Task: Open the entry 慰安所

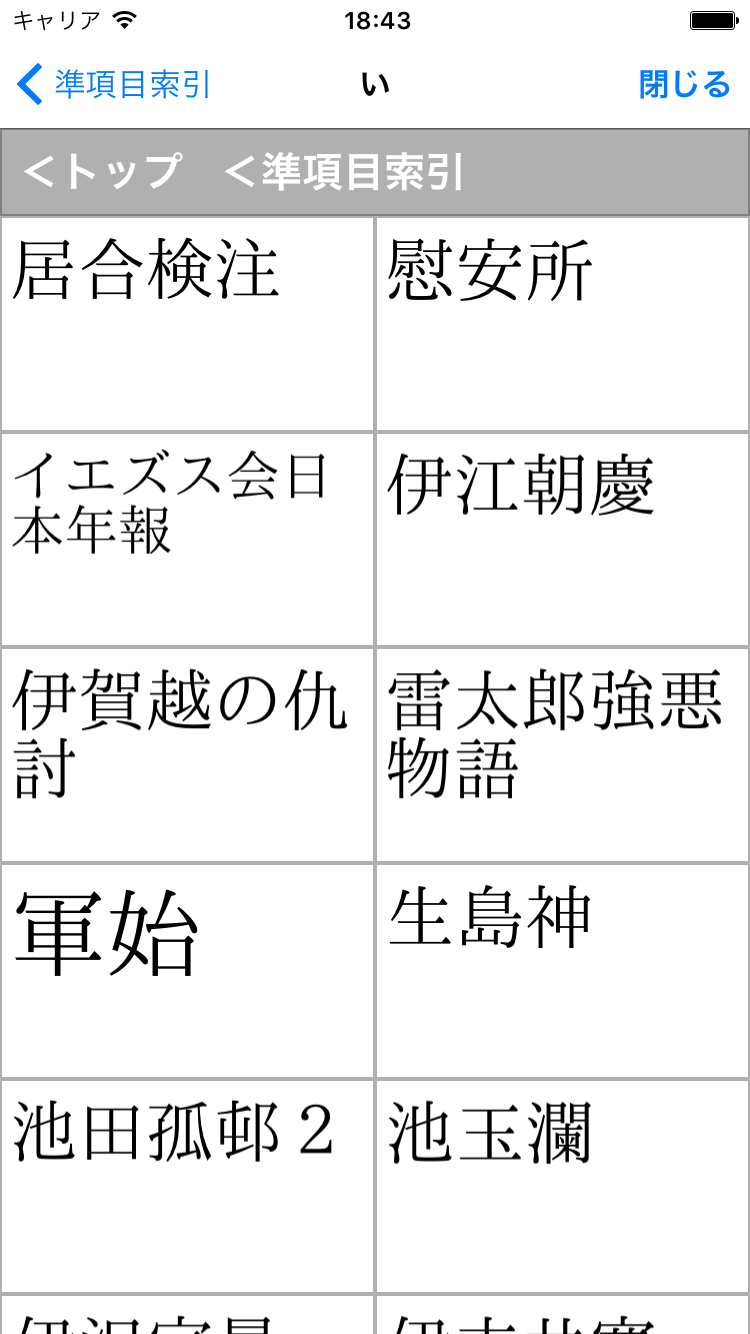Action: 562,324
